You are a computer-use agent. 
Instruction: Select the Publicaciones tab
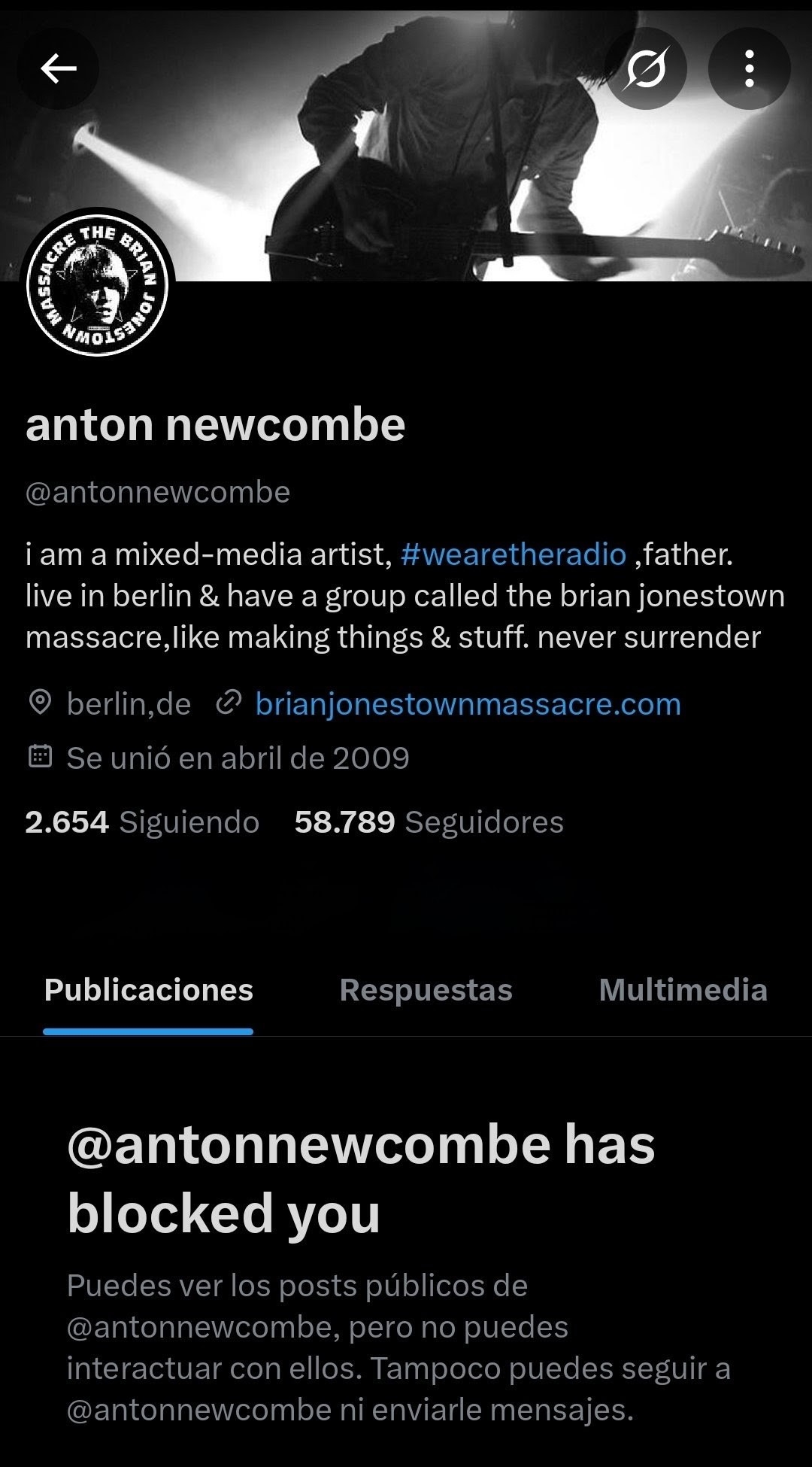coord(149,990)
